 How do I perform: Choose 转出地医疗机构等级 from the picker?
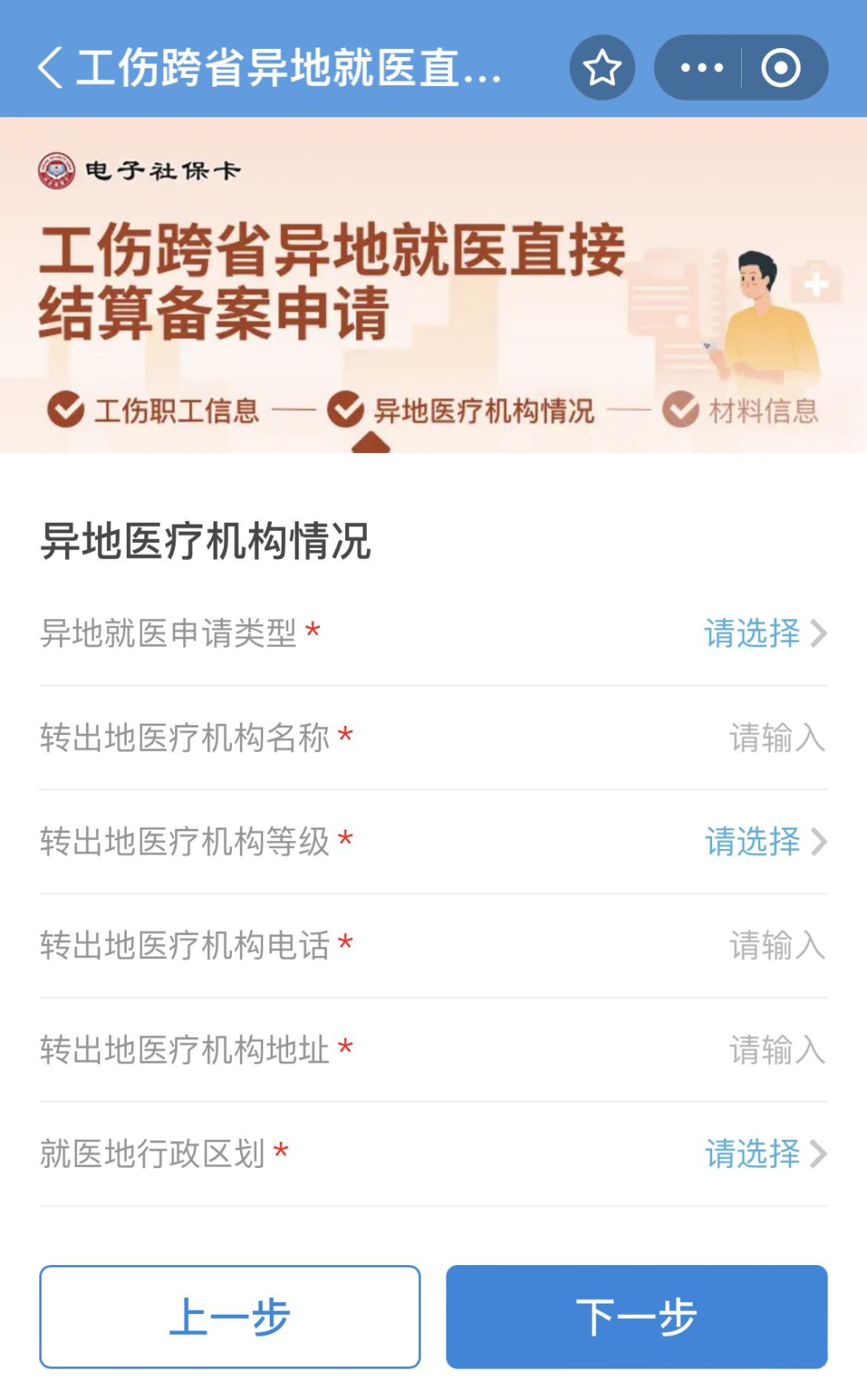click(763, 842)
